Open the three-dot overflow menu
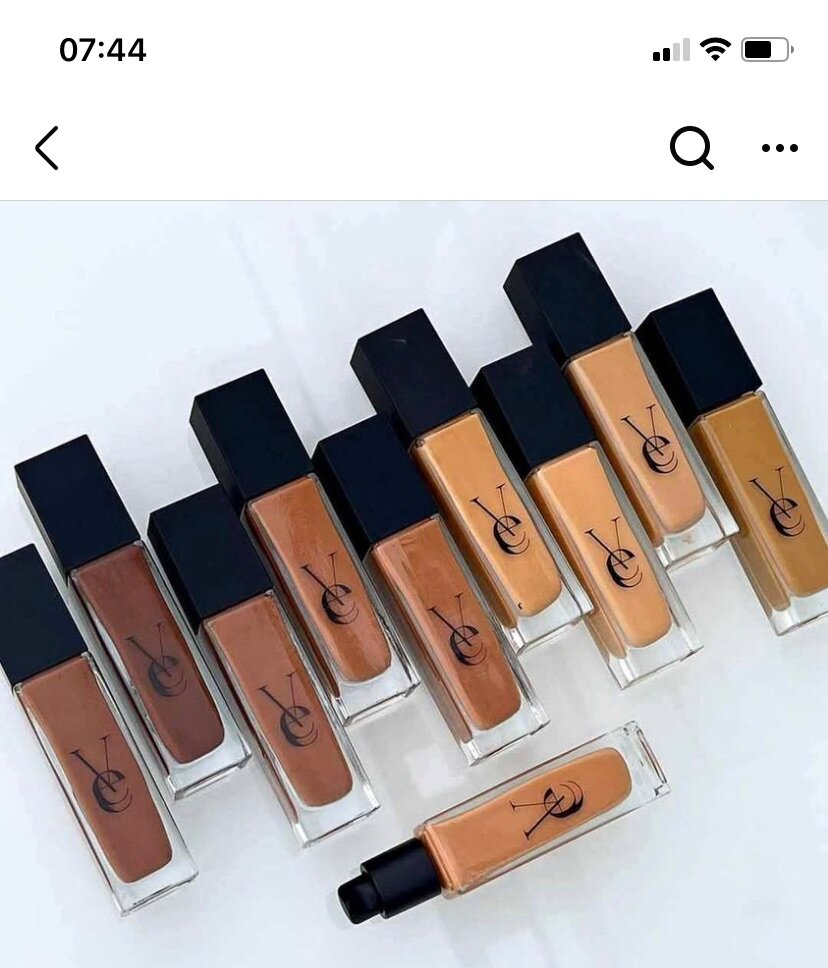Screen dimensions: 828x968 click(x=779, y=148)
